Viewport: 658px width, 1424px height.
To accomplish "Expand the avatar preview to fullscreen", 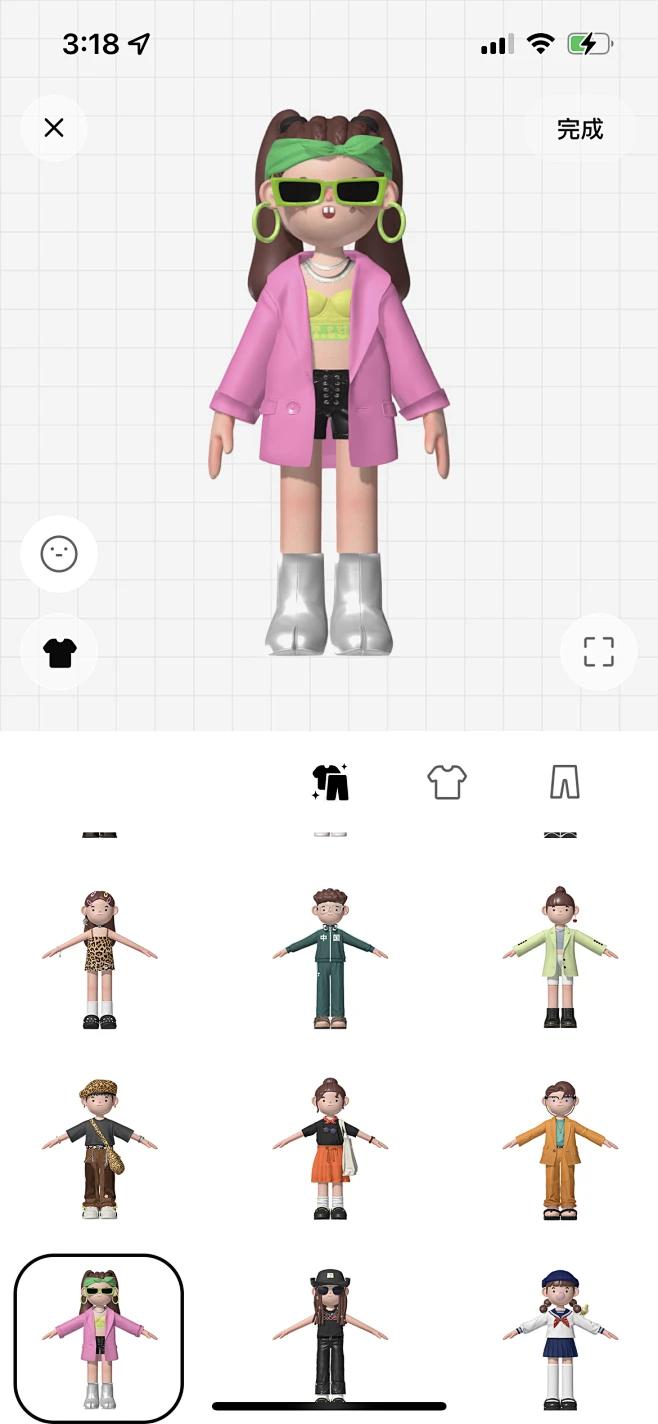I will pos(598,652).
